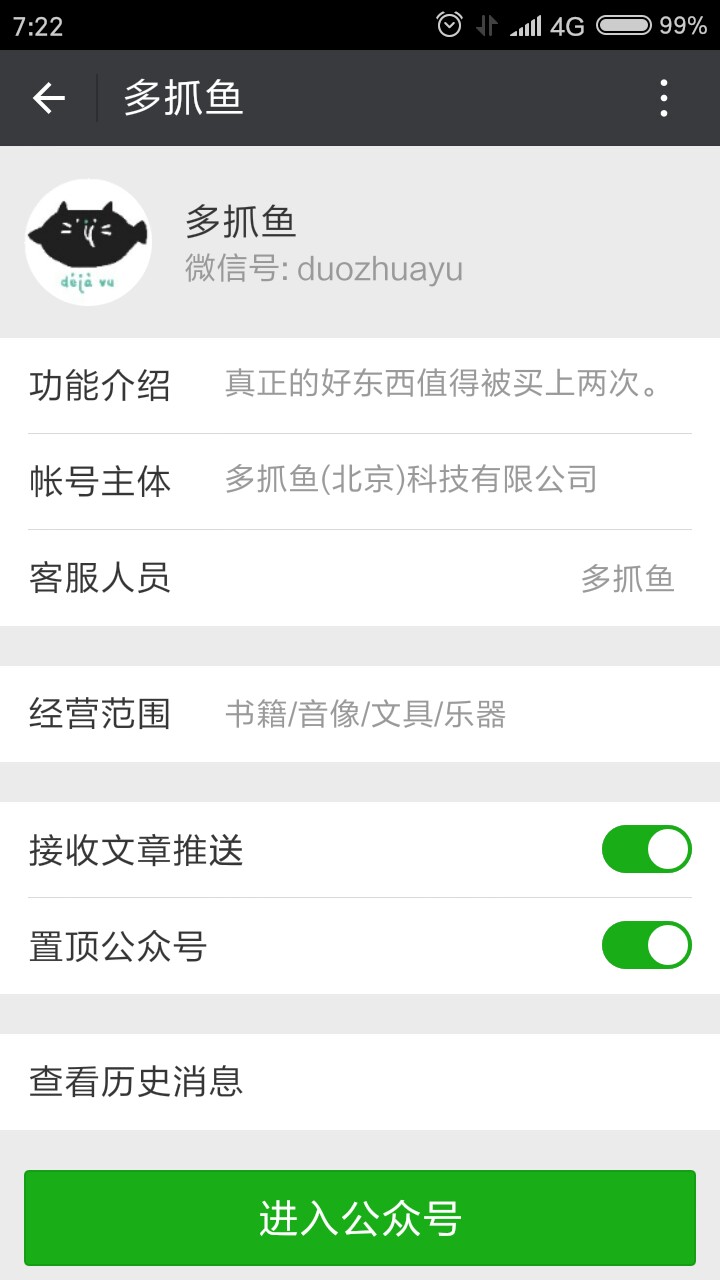720x1280 pixels.
Task: Open the three-dot overflow menu
Action: [663, 98]
